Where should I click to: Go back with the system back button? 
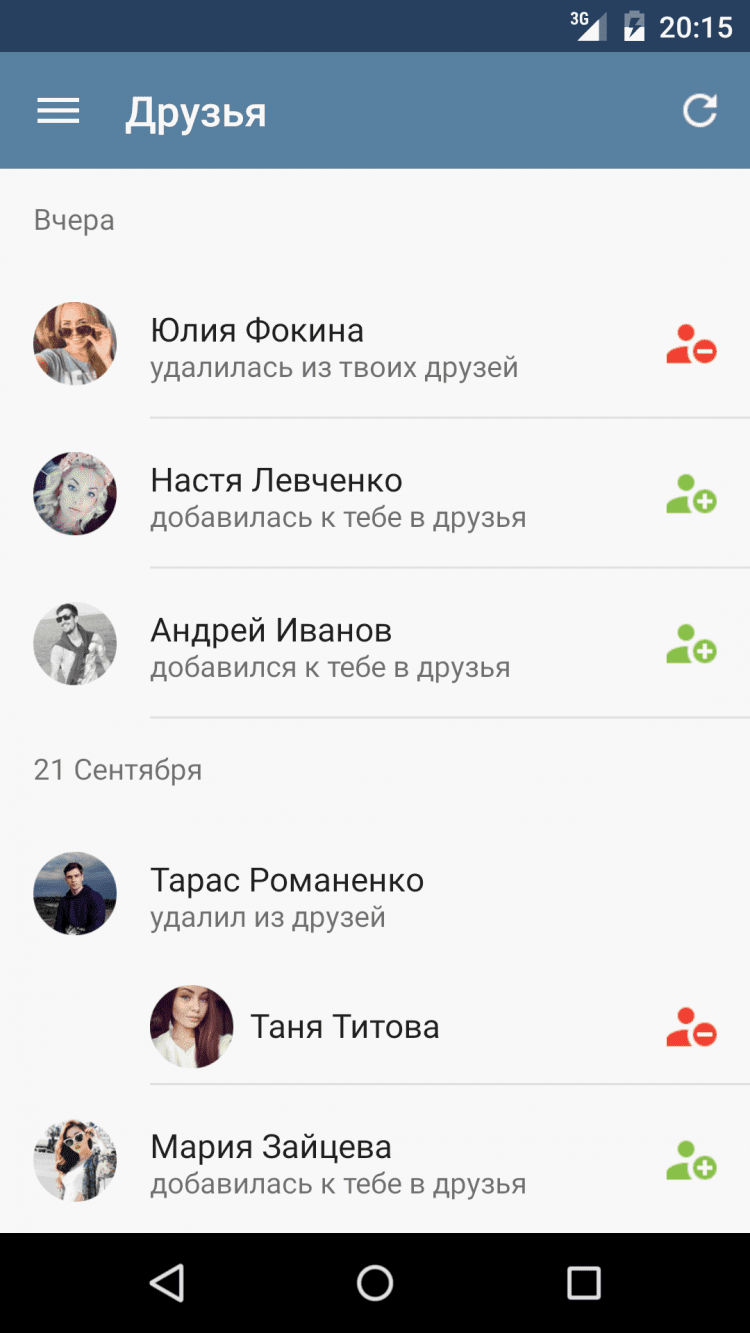[x=167, y=1282]
